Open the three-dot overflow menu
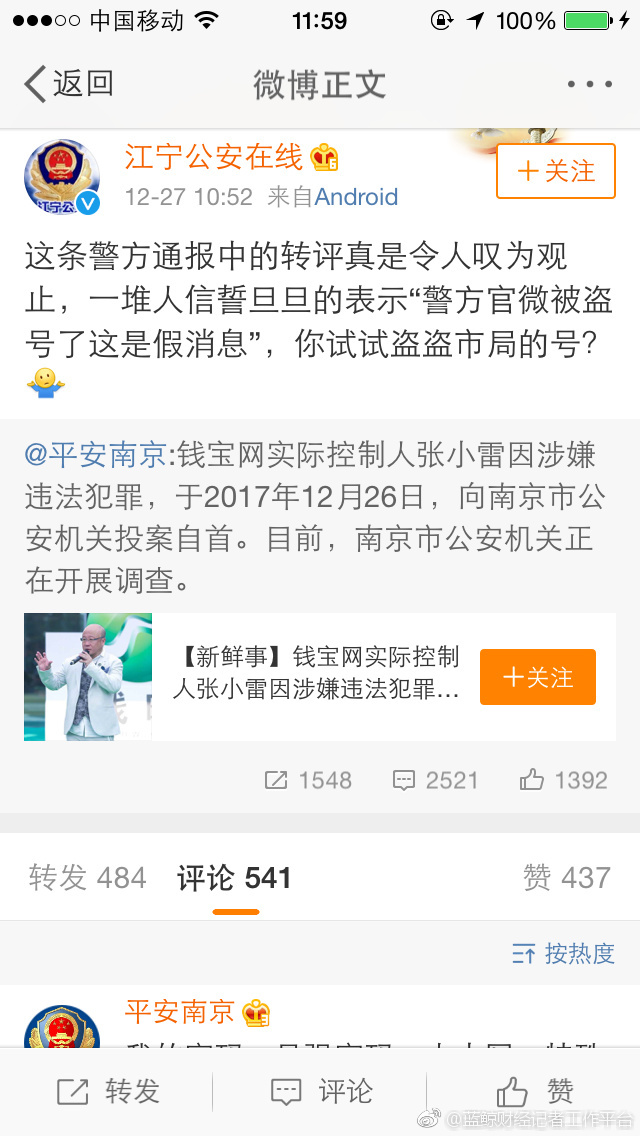Viewport: 640px width, 1136px height. point(589,85)
